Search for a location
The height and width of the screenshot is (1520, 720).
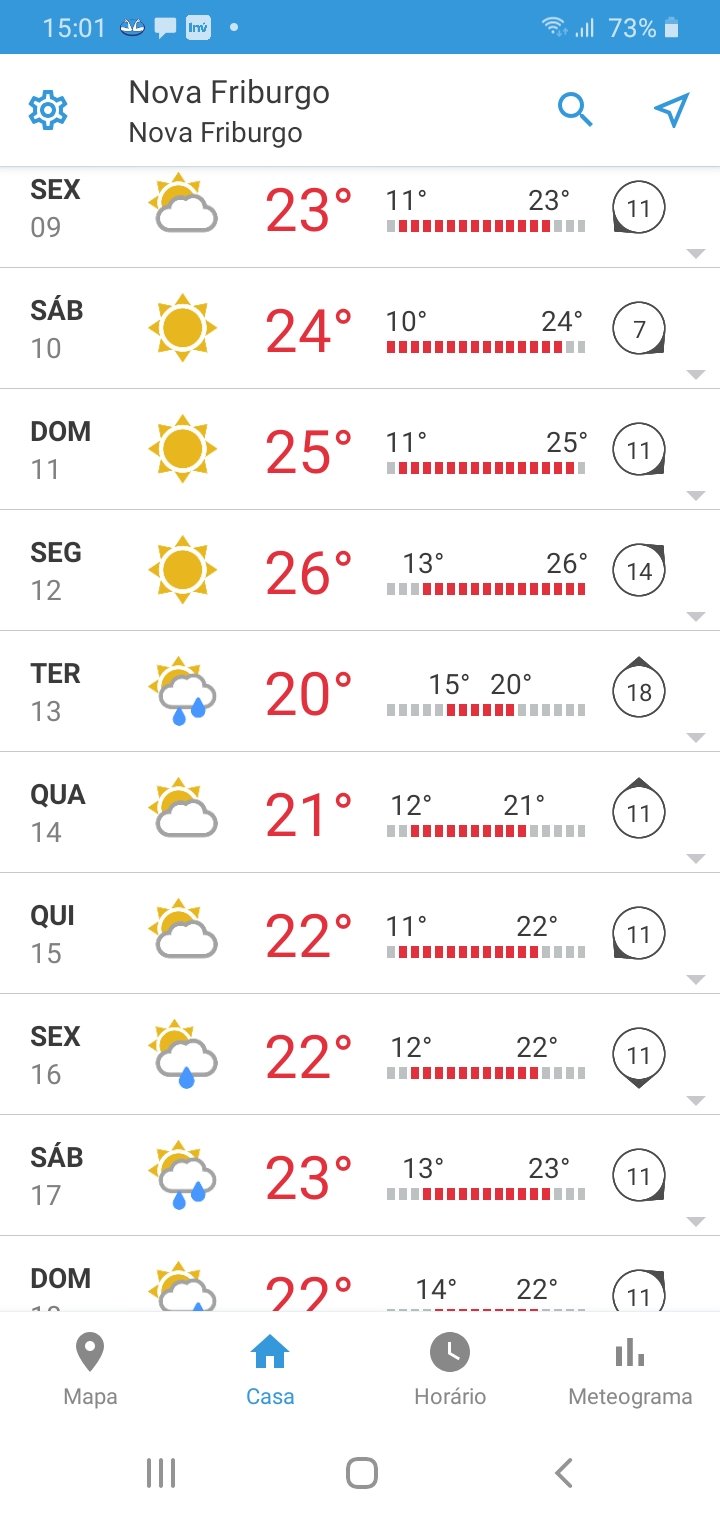tap(575, 110)
